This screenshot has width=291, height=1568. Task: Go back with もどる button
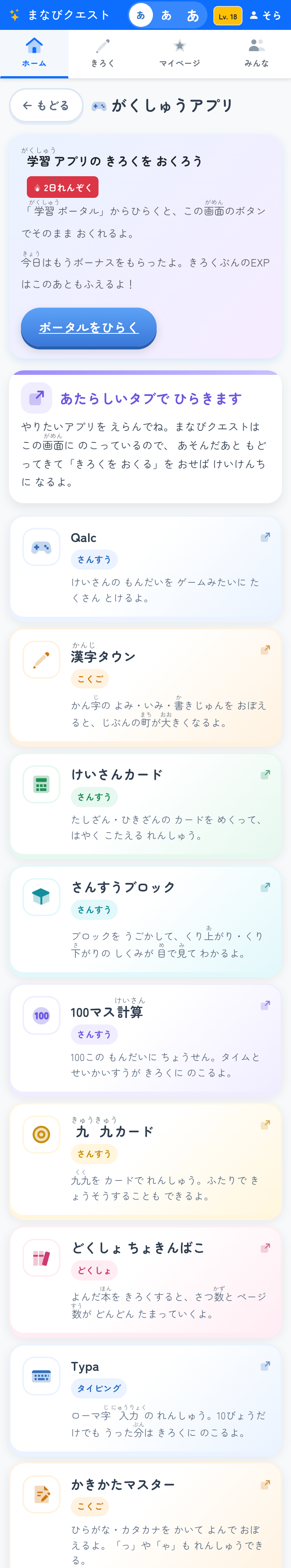(46, 105)
